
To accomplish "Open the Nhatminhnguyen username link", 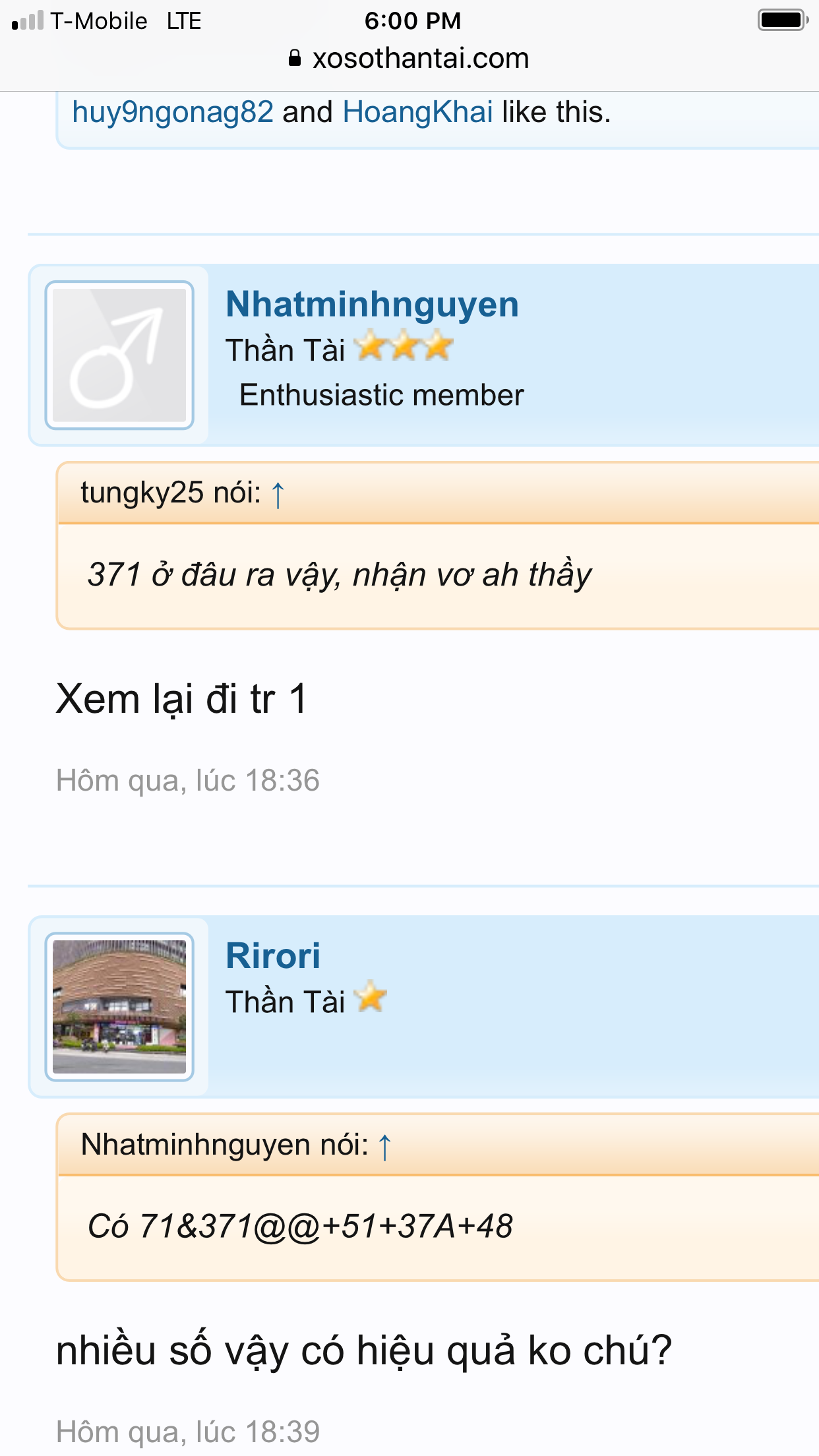I will click(372, 305).
